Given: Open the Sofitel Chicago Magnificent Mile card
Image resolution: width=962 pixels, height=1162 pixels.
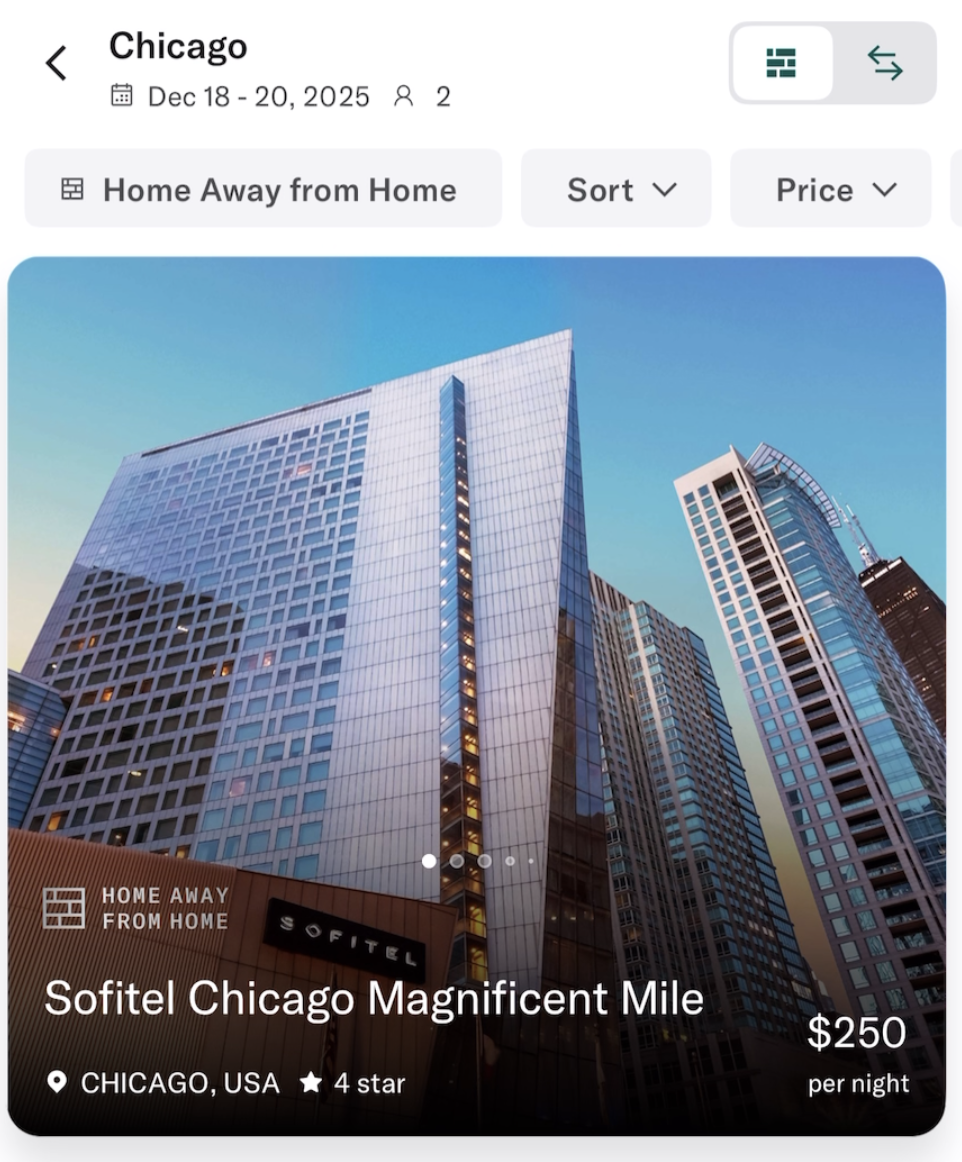Looking at the screenshot, I should point(476,696).
